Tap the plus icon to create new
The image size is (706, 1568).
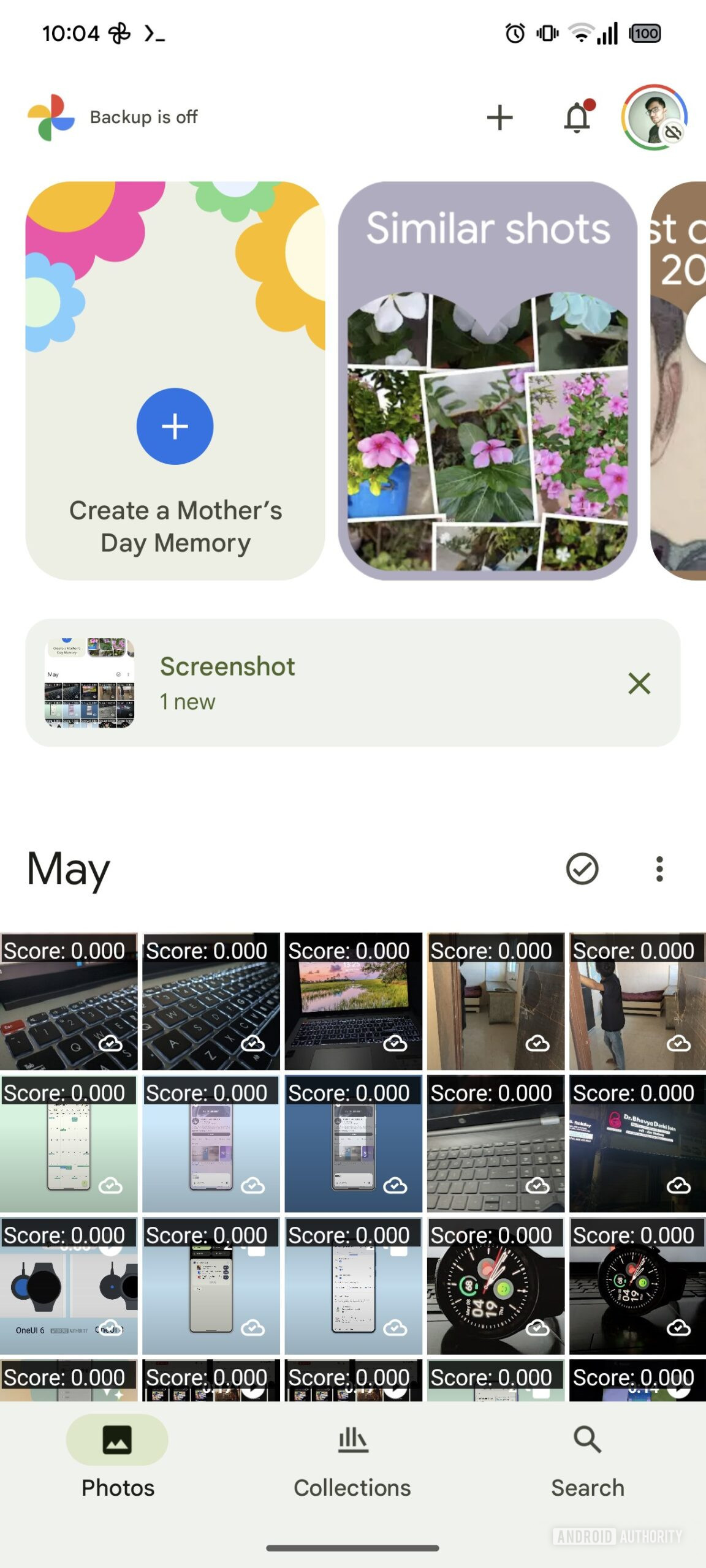point(499,117)
